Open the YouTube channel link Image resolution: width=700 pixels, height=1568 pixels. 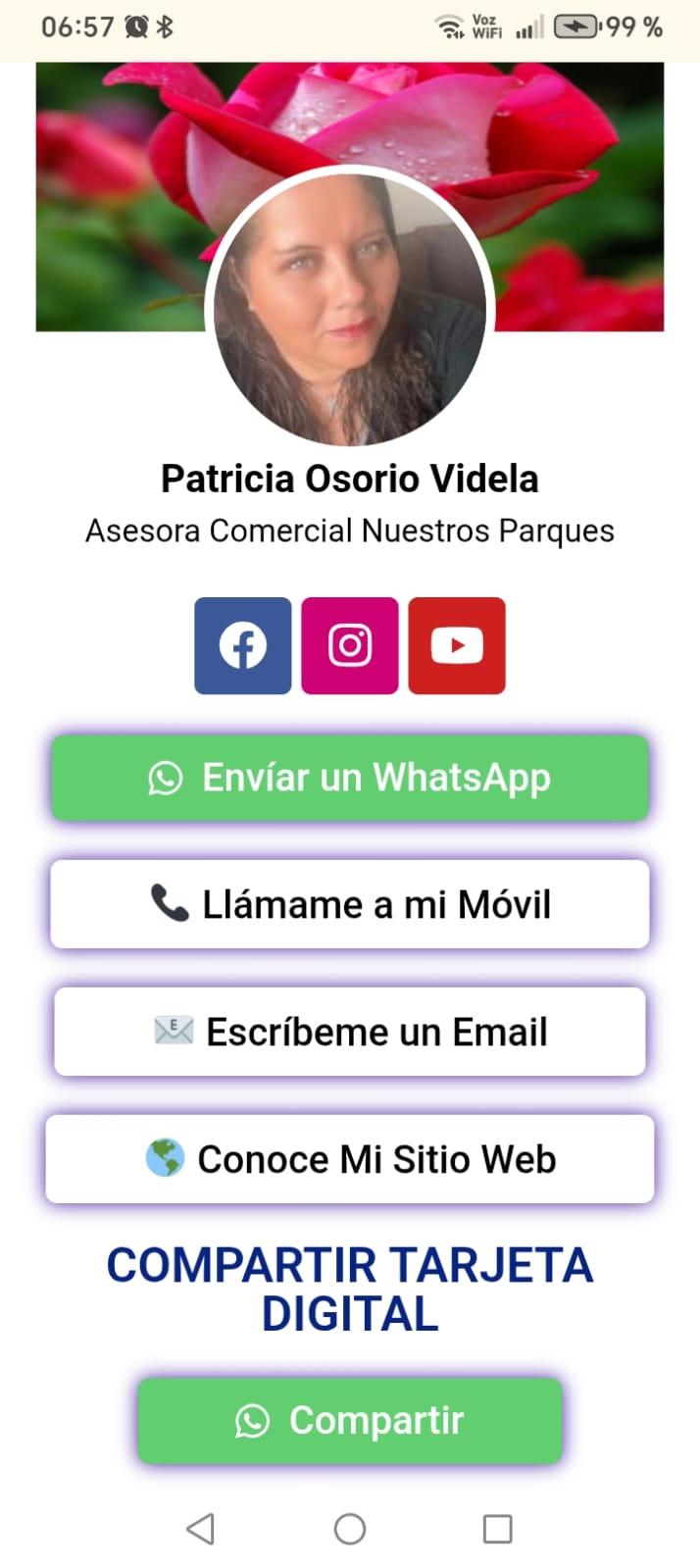(457, 645)
